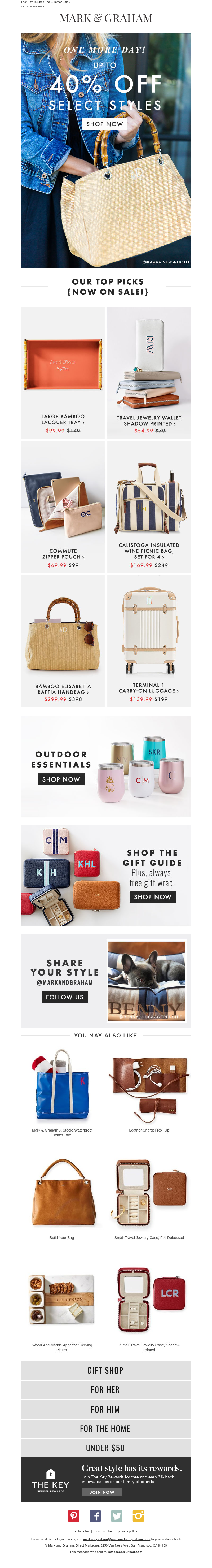Join The Key Rewards with Join Now

(x=101, y=1492)
